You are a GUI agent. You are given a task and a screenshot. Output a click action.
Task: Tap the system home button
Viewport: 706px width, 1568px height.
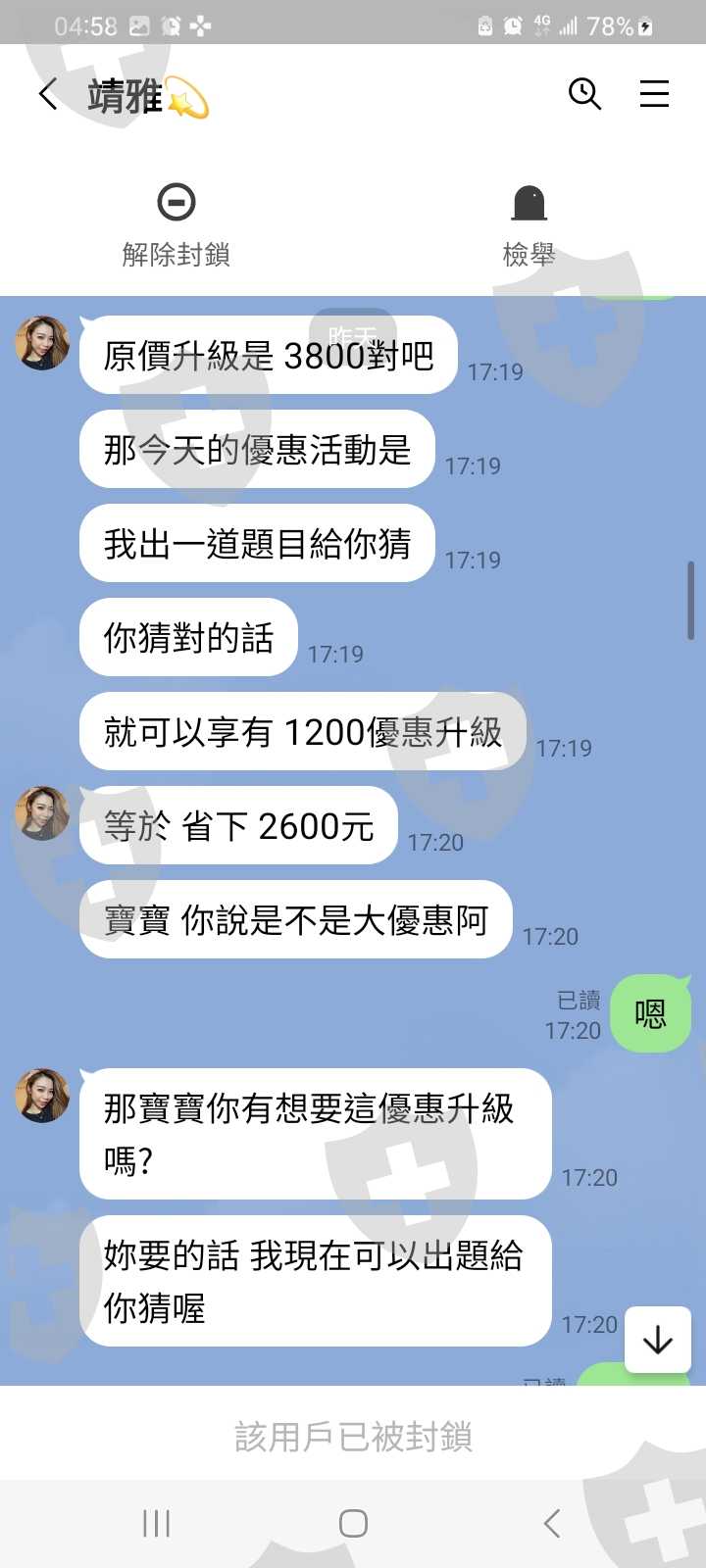coord(353,1523)
